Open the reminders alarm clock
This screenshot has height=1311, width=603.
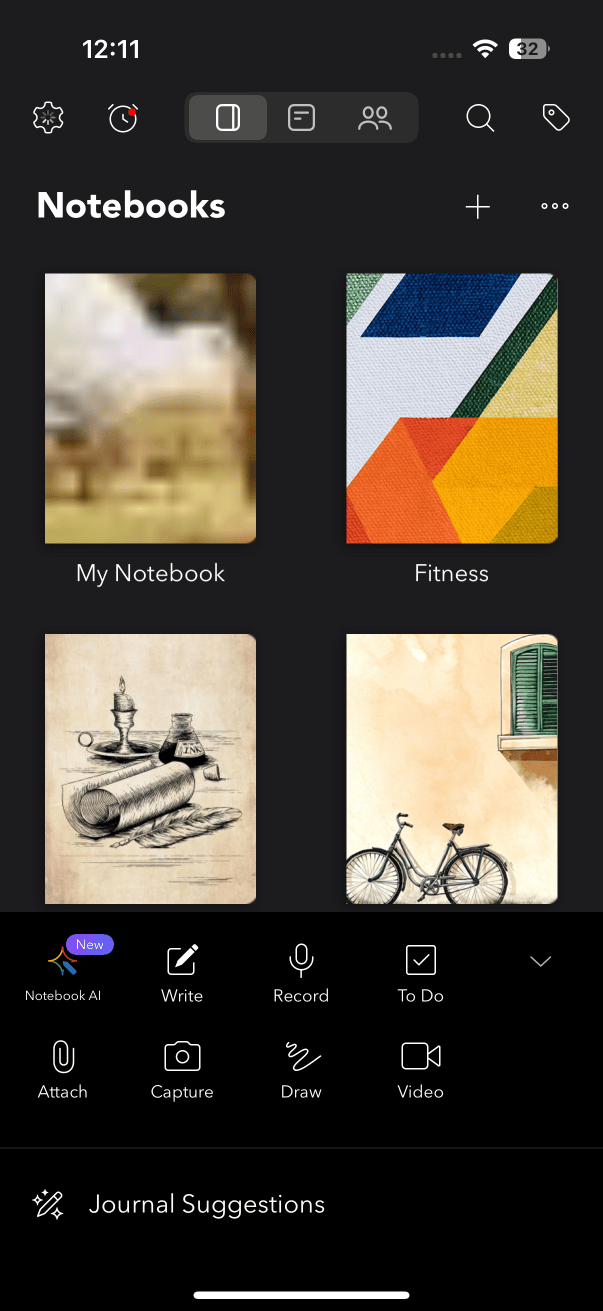(x=123, y=118)
